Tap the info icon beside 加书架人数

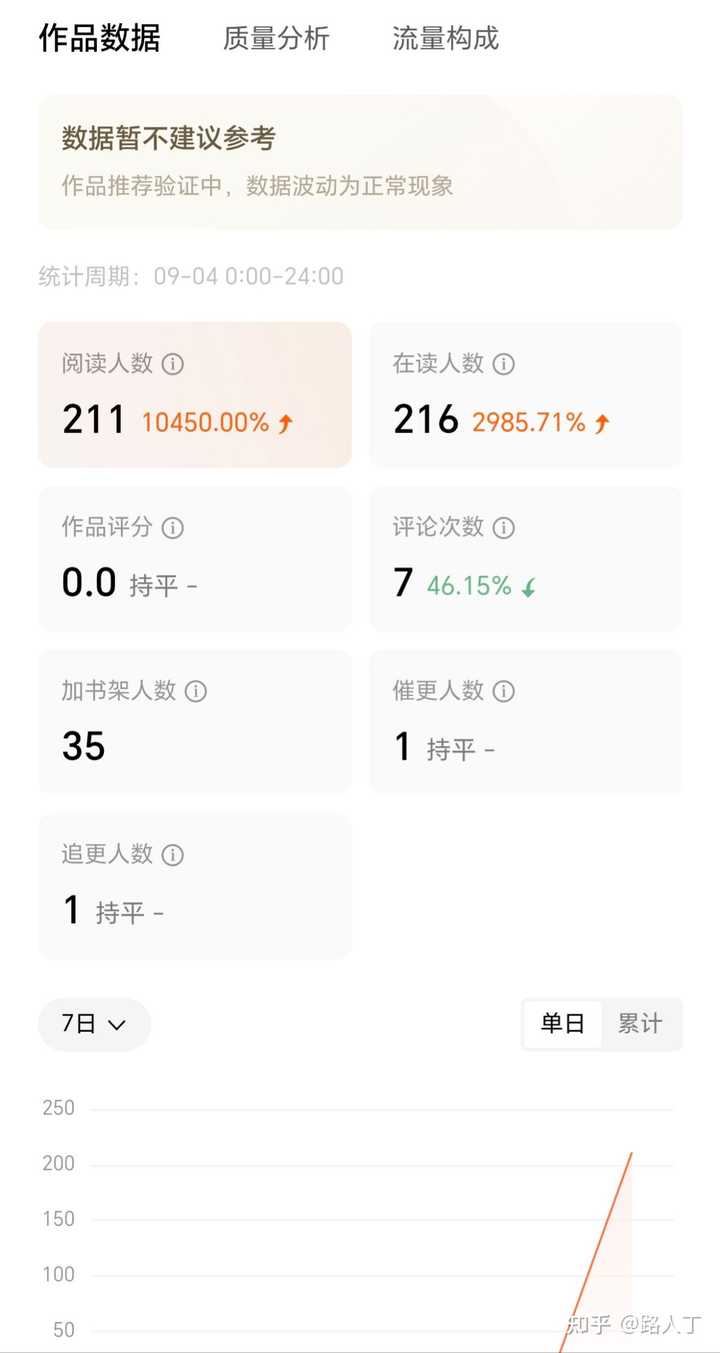(196, 691)
